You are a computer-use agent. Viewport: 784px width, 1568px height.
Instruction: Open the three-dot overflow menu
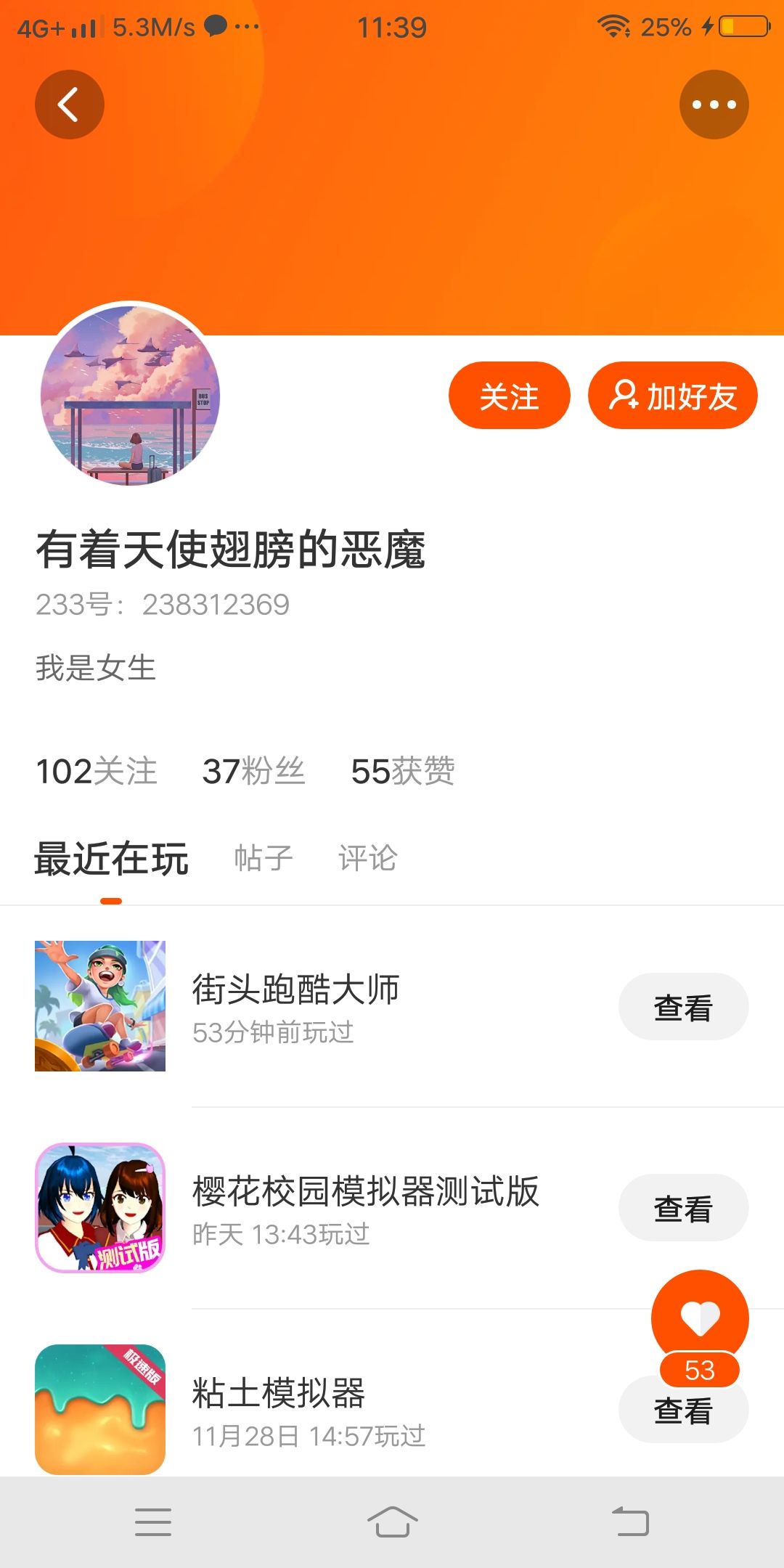(x=714, y=105)
